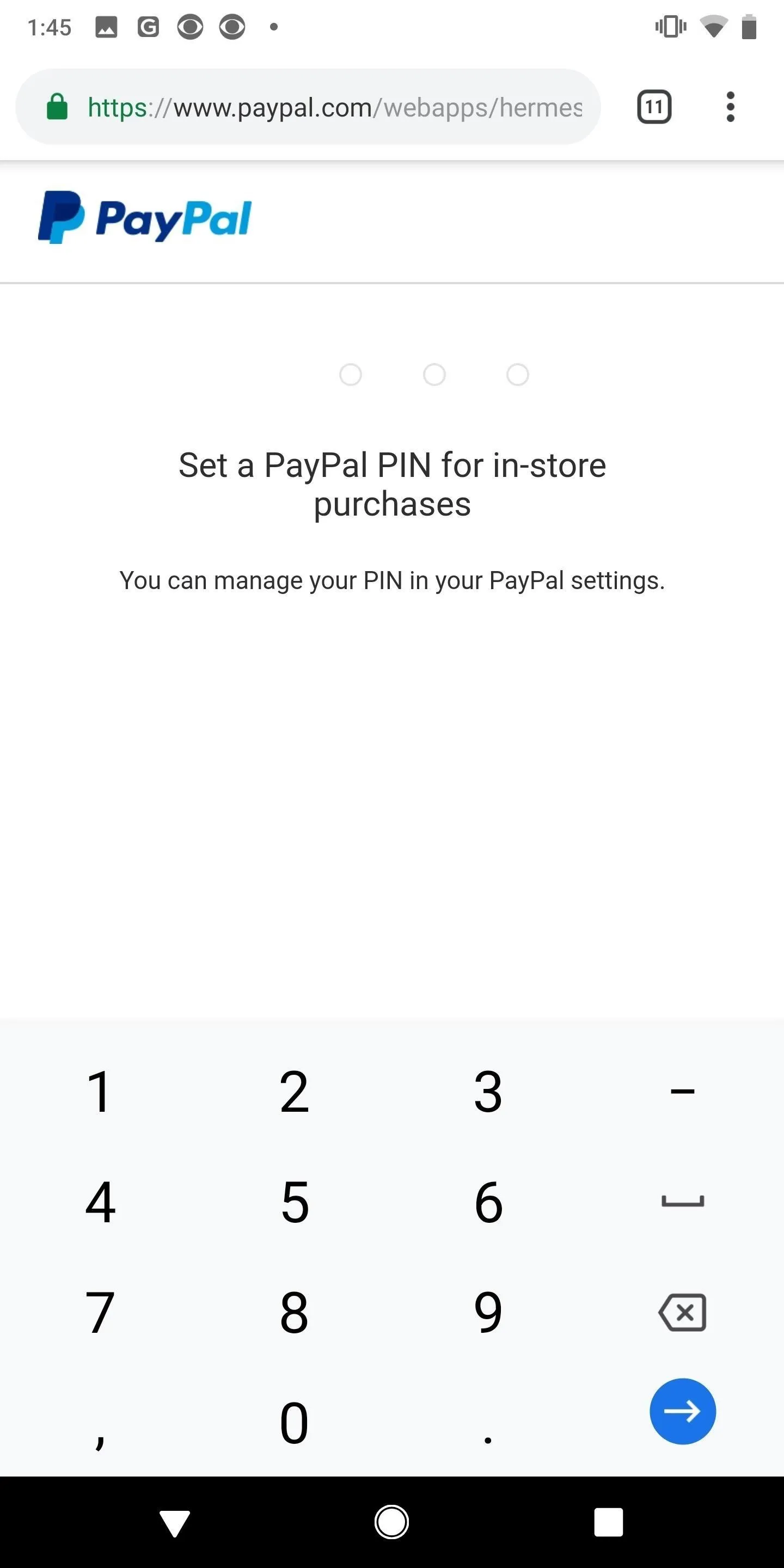
Task: Open the tab switcher showing 11 tabs
Action: point(654,107)
